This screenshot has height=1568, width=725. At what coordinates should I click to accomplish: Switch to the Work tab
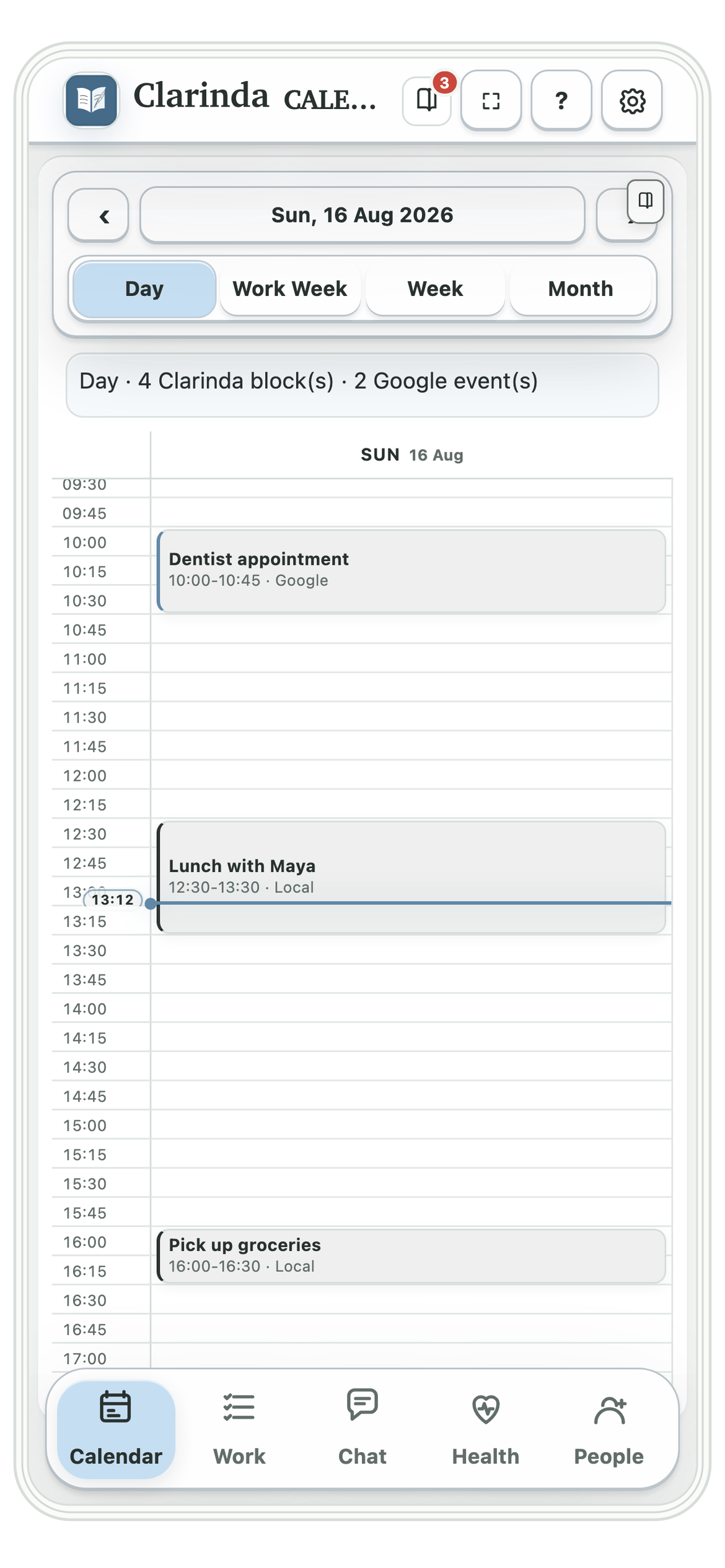pyautogui.click(x=239, y=1429)
